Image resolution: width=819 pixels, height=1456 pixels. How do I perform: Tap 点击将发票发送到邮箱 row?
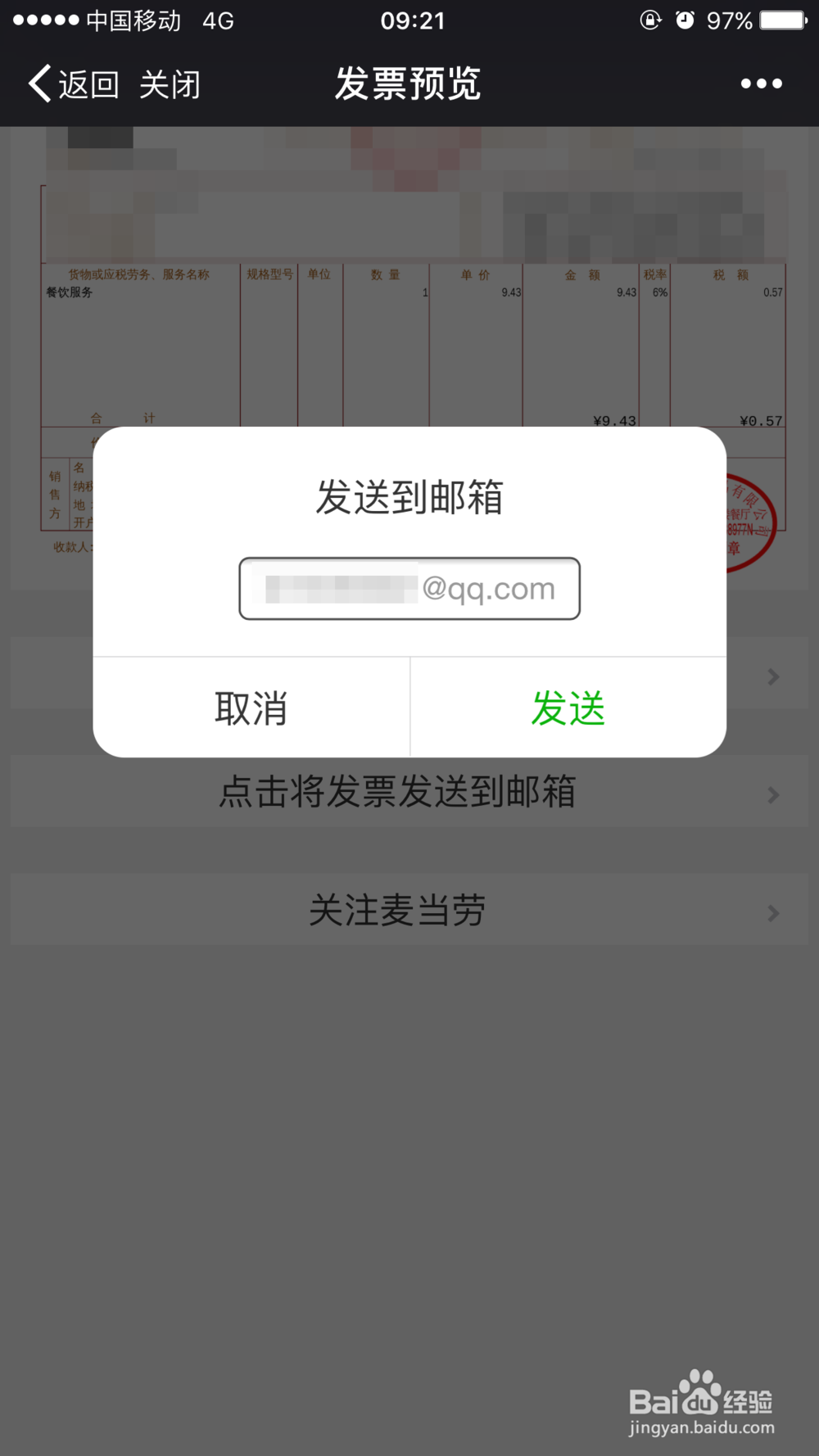396,791
